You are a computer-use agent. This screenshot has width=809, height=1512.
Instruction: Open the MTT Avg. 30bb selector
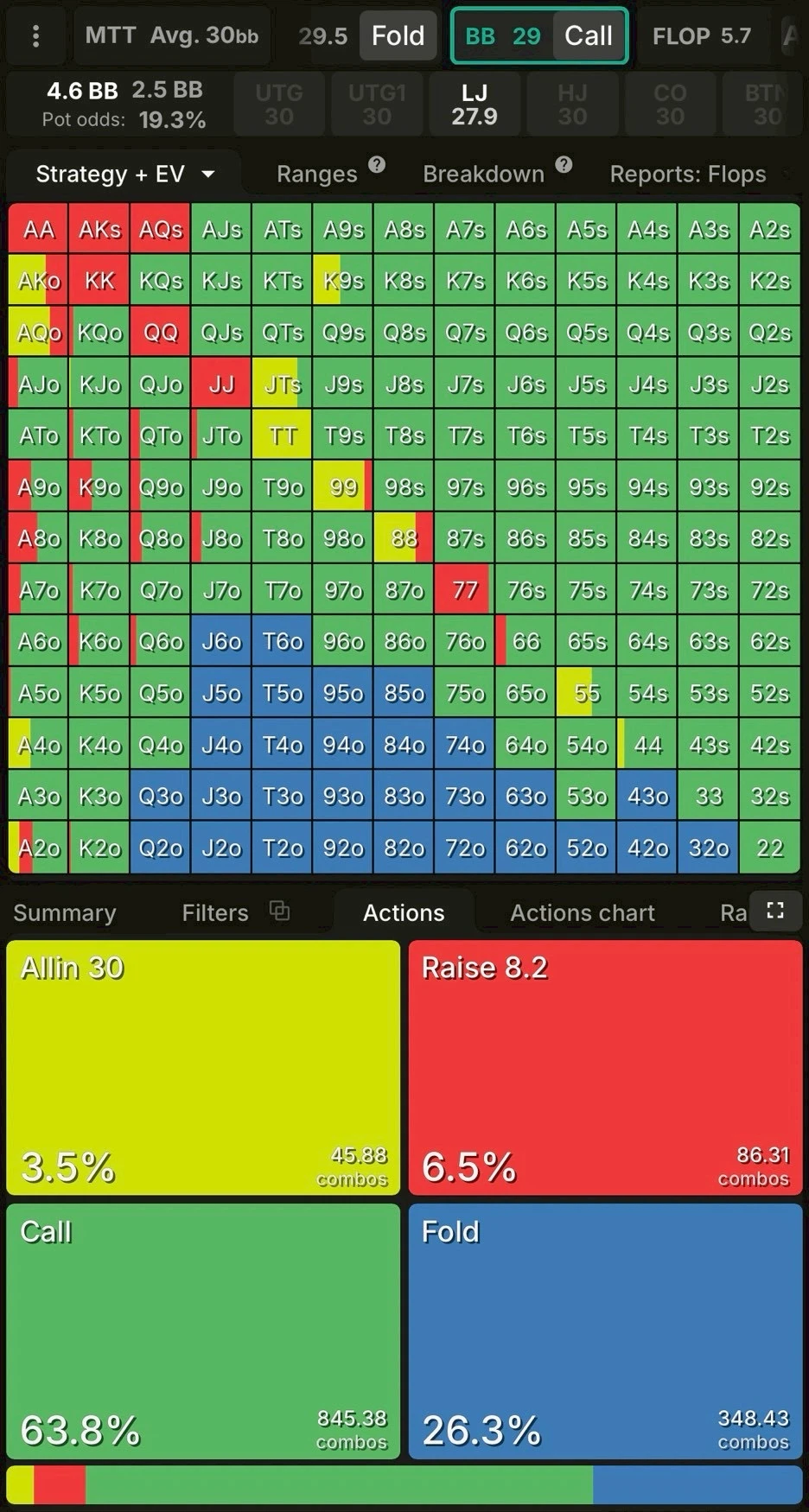coord(171,36)
